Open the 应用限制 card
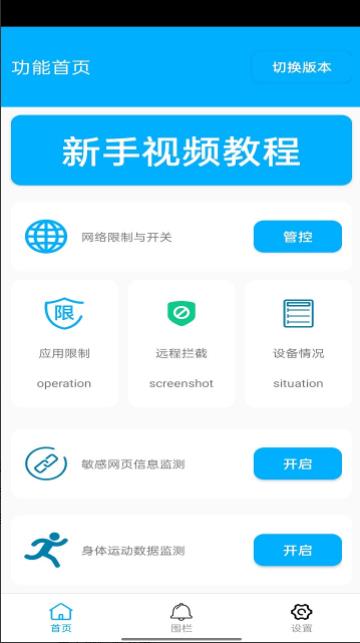This screenshot has height=643, width=360. click(64, 344)
